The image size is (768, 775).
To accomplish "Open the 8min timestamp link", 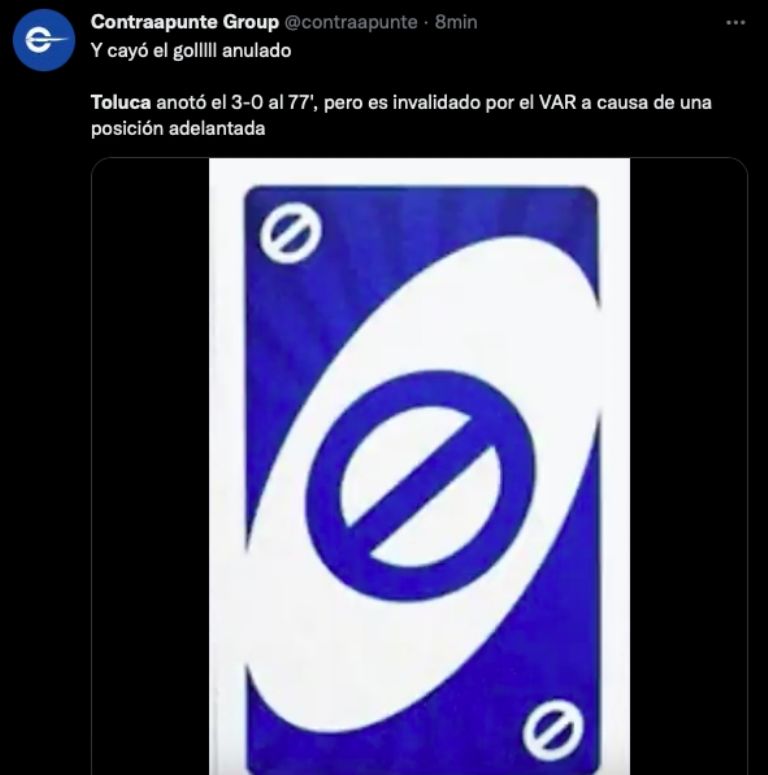I will tap(456, 22).
